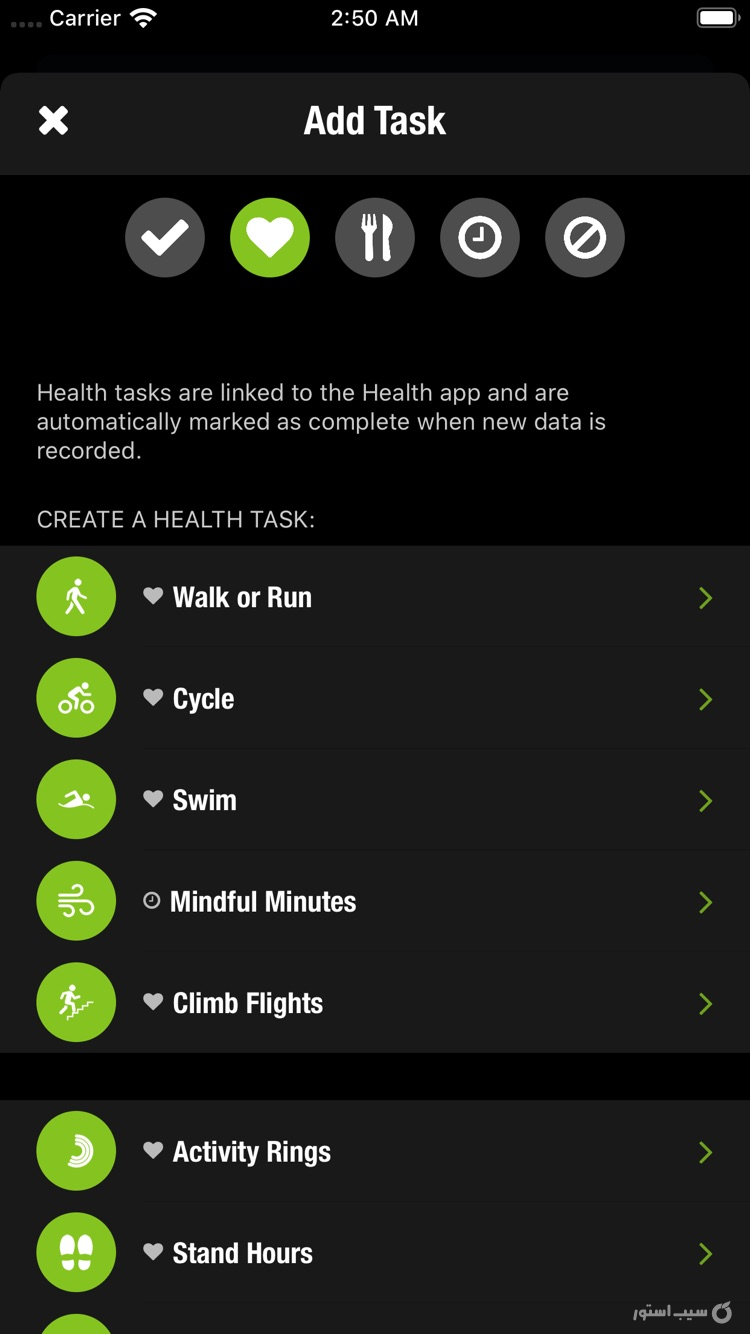Close the Add Task screen
Screen dimensions: 750x1334
point(53,121)
